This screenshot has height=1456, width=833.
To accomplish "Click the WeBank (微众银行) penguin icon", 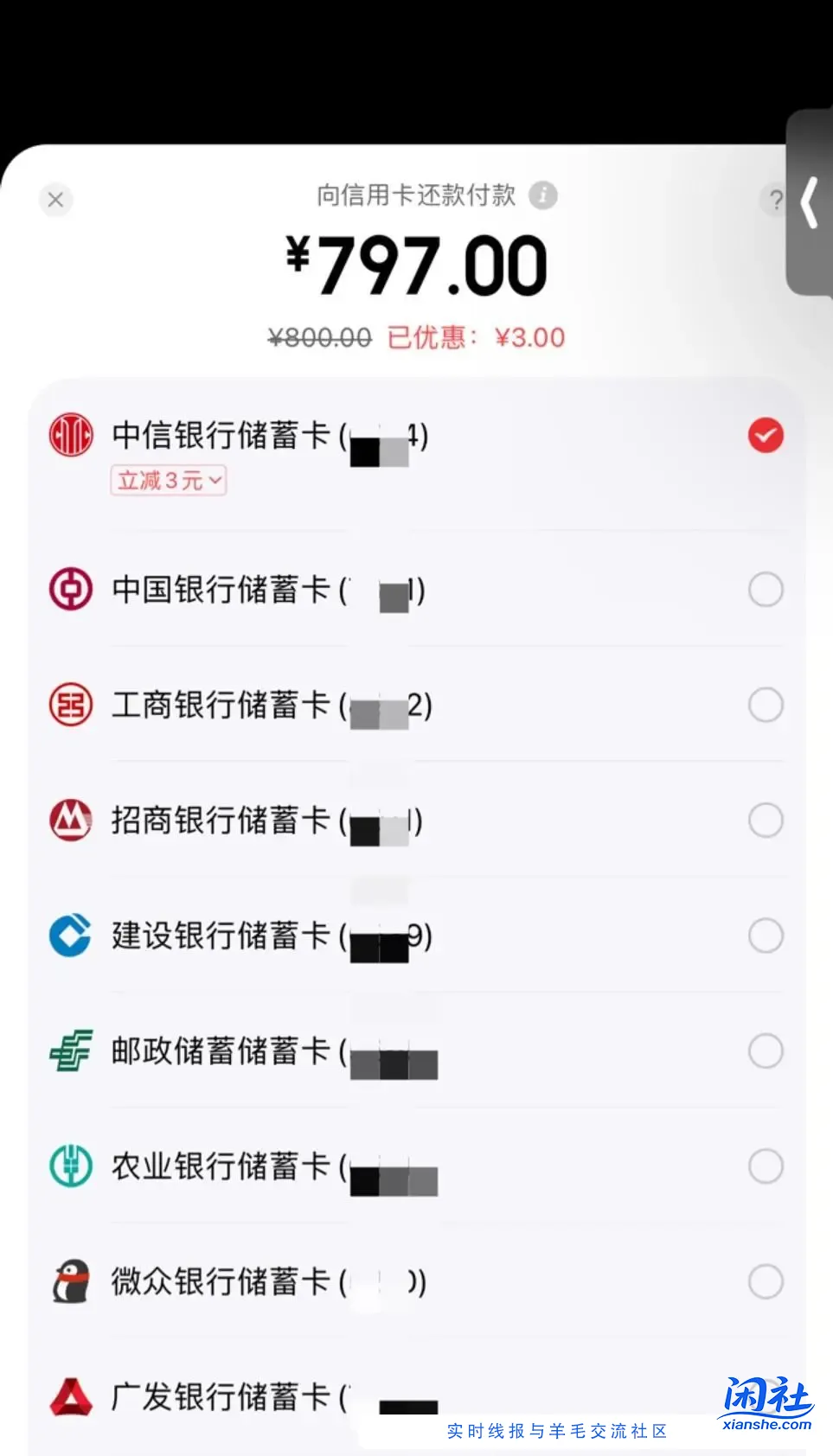I will pyautogui.click(x=70, y=1281).
